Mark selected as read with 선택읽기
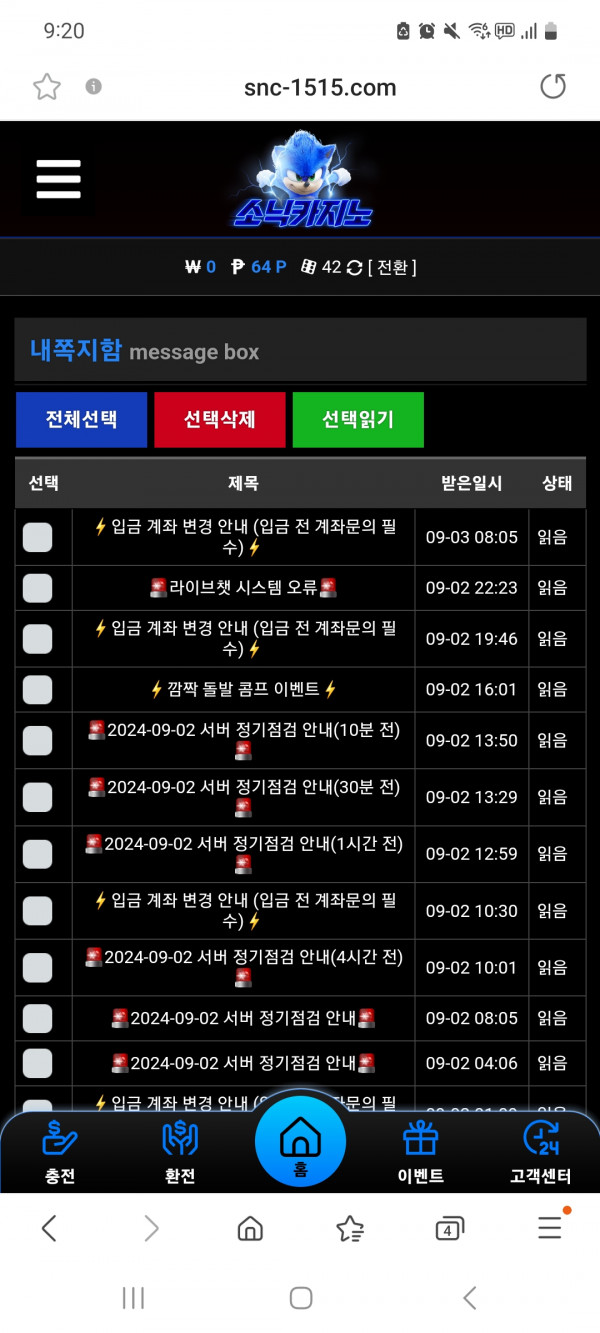Screen dimensions: 600x1333 coord(357,420)
